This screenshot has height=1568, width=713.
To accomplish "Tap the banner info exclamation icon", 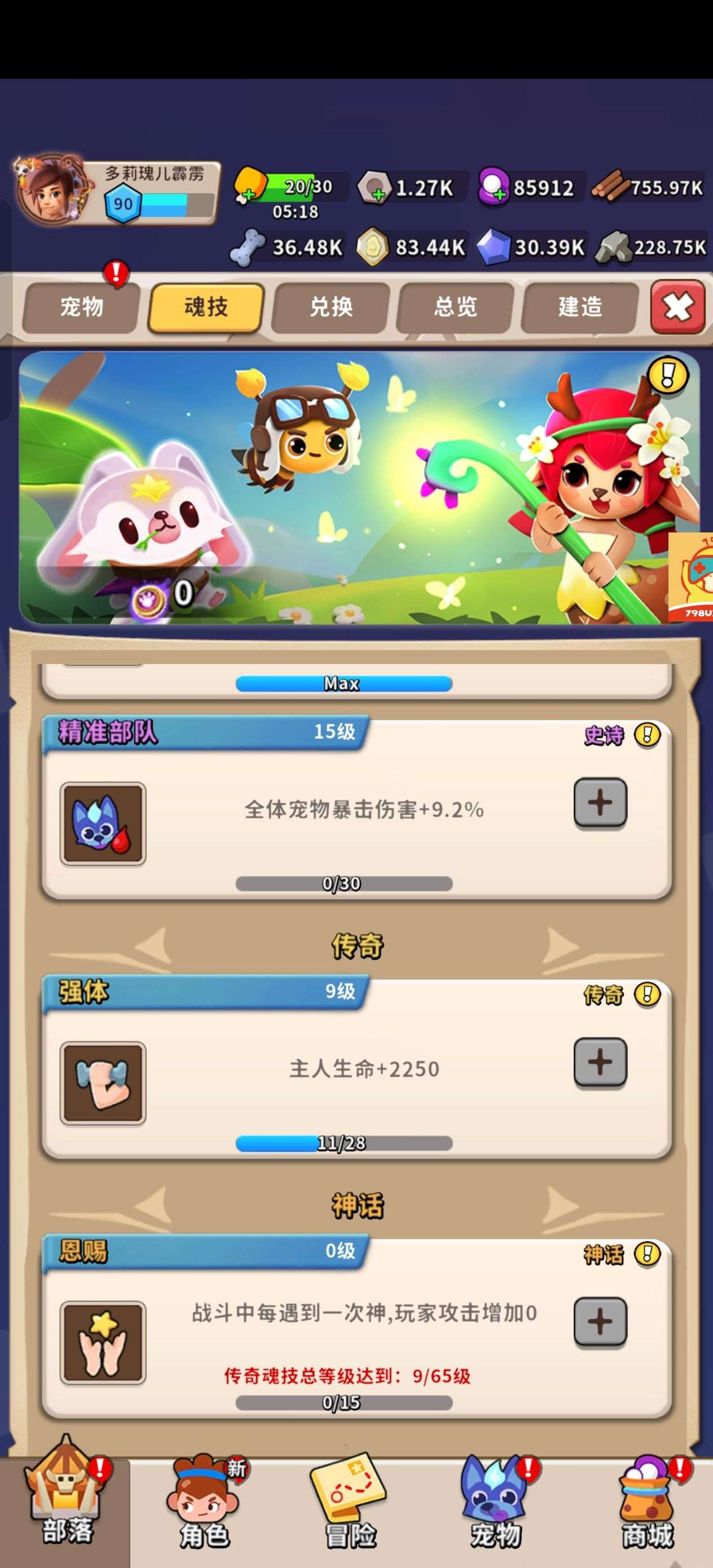I will pos(667,376).
